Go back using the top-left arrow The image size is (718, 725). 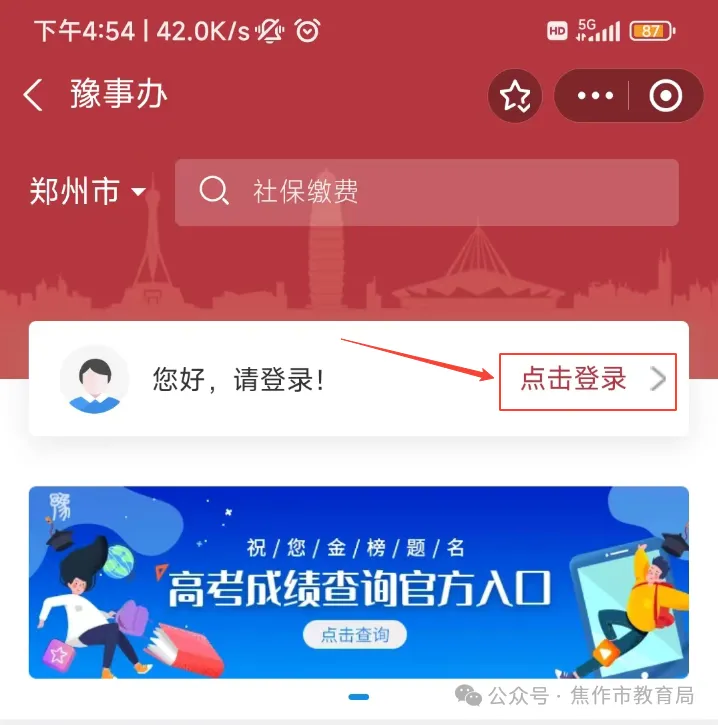coord(33,96)
